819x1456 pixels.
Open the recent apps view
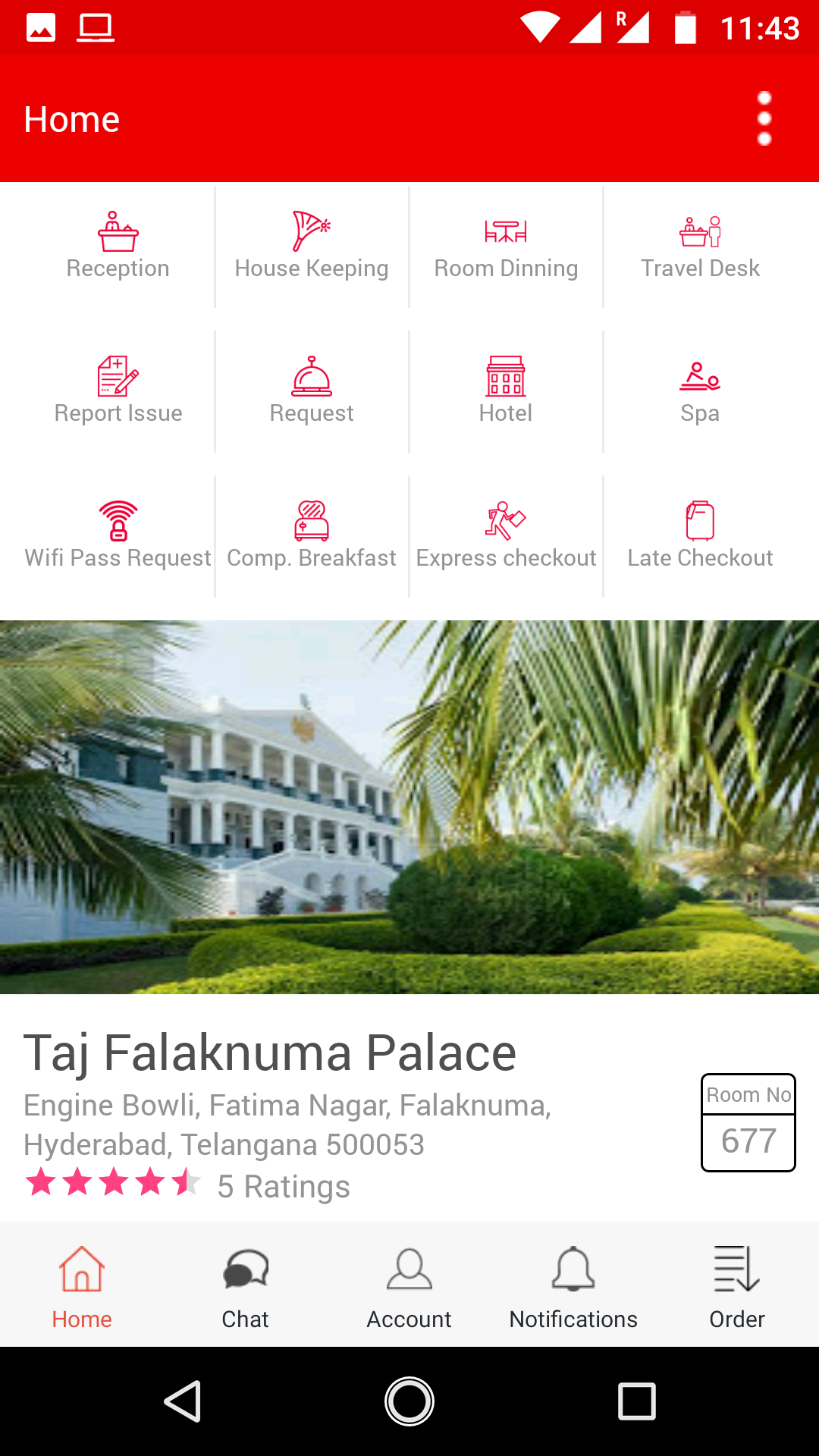[636, 1401]
